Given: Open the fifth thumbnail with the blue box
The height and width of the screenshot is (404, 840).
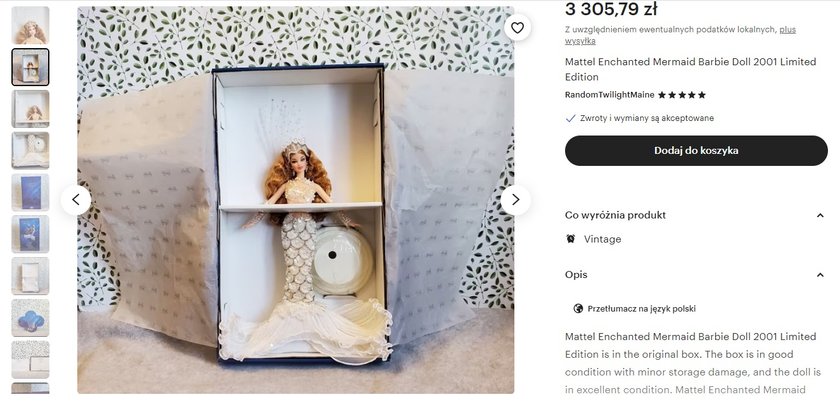Looking at the screenshot, I should (30, 192).
